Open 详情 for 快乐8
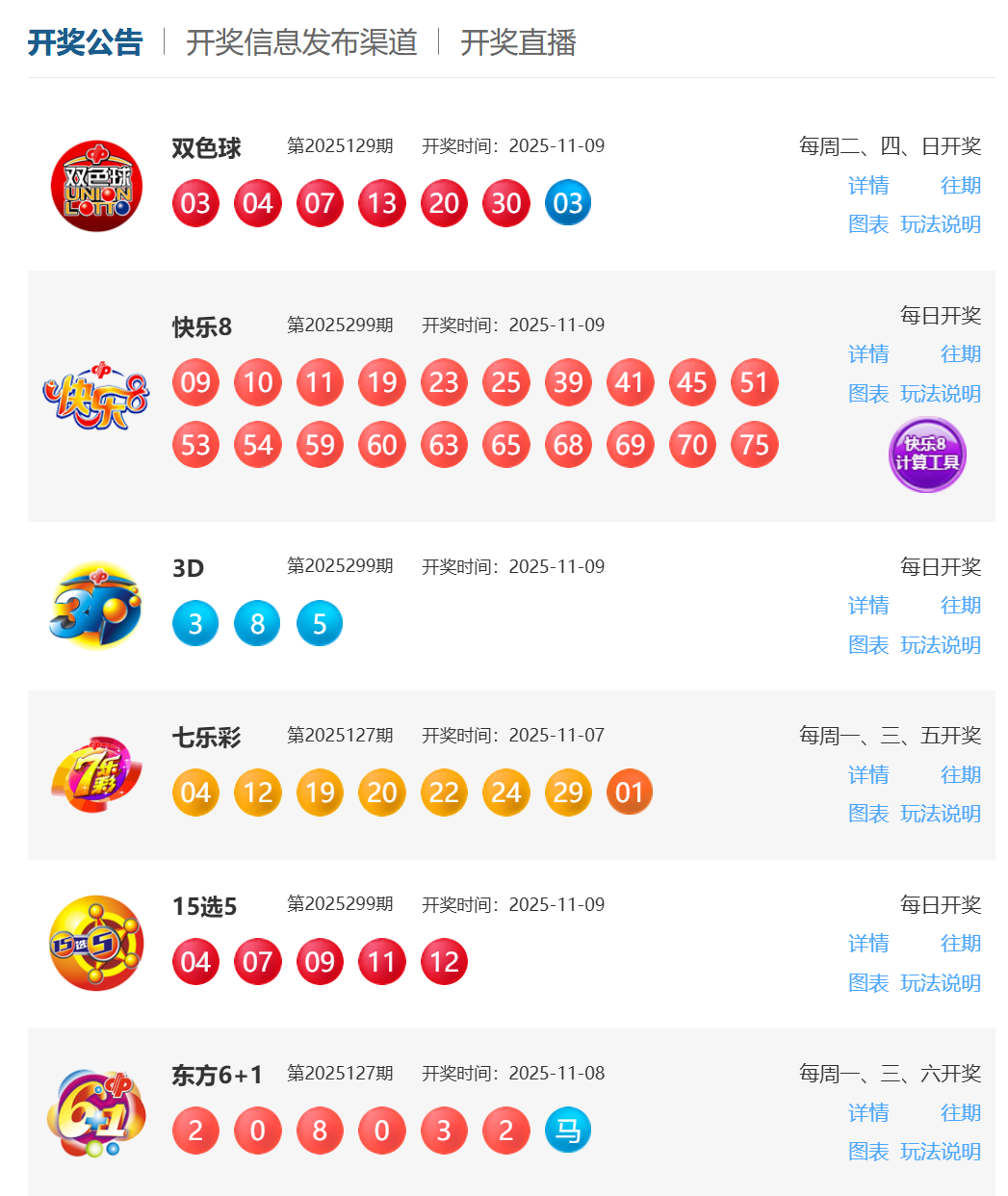 pos(867,354)
